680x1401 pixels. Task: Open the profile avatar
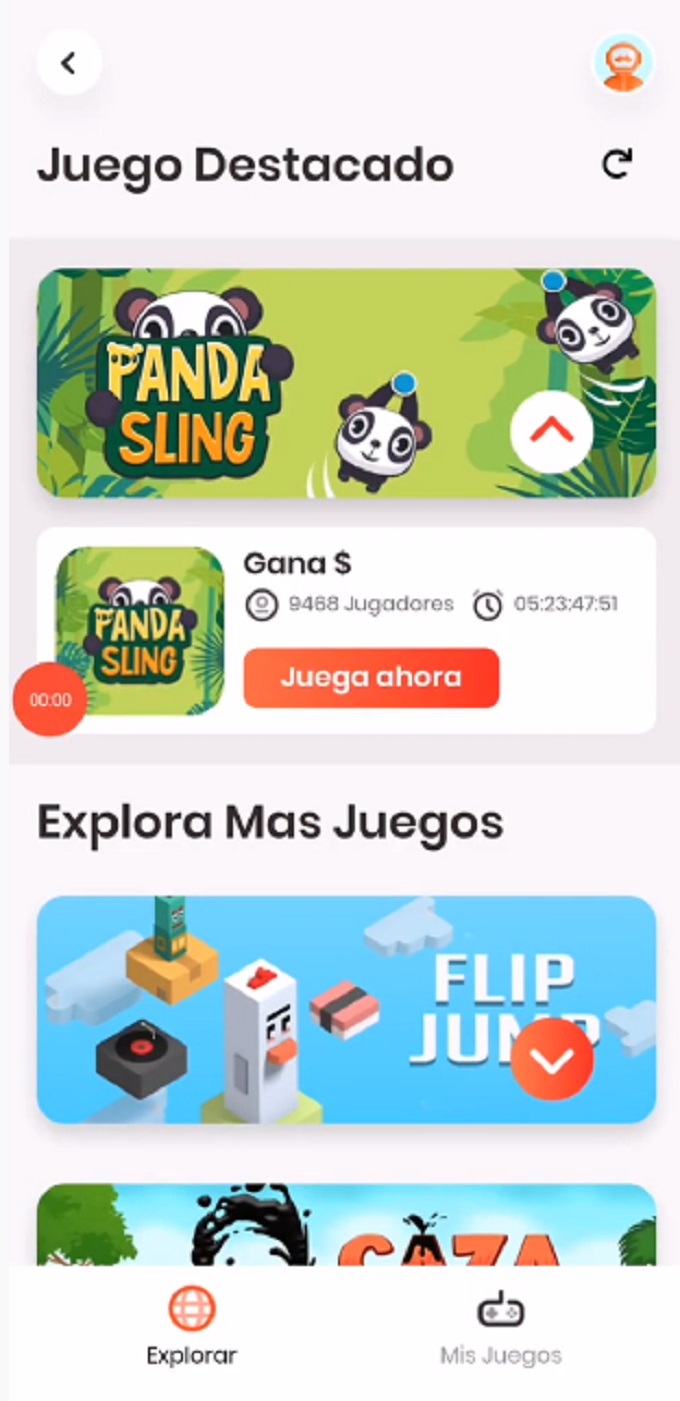(x=622, y=63)
